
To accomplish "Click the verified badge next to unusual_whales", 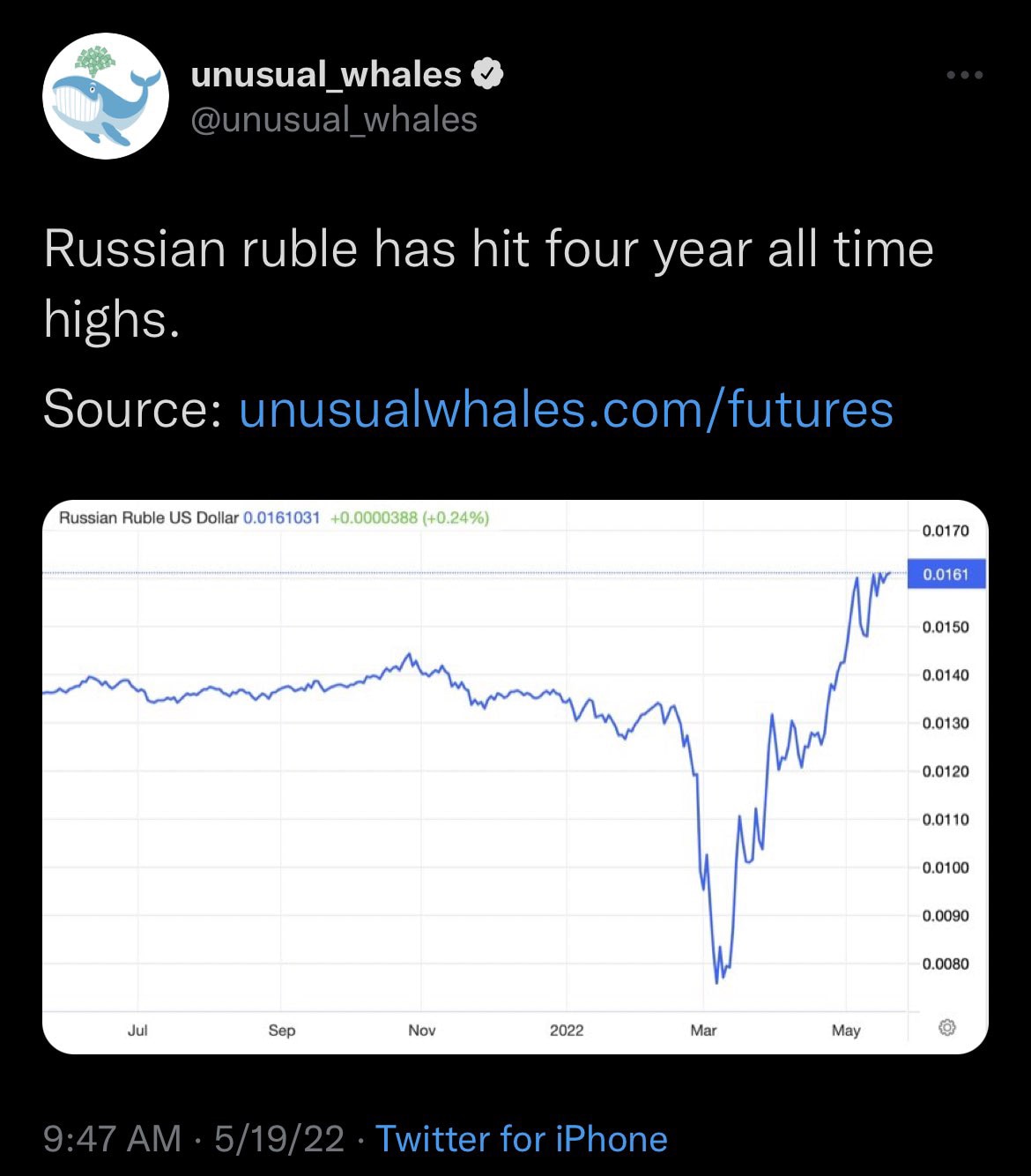I will point(487,74).
